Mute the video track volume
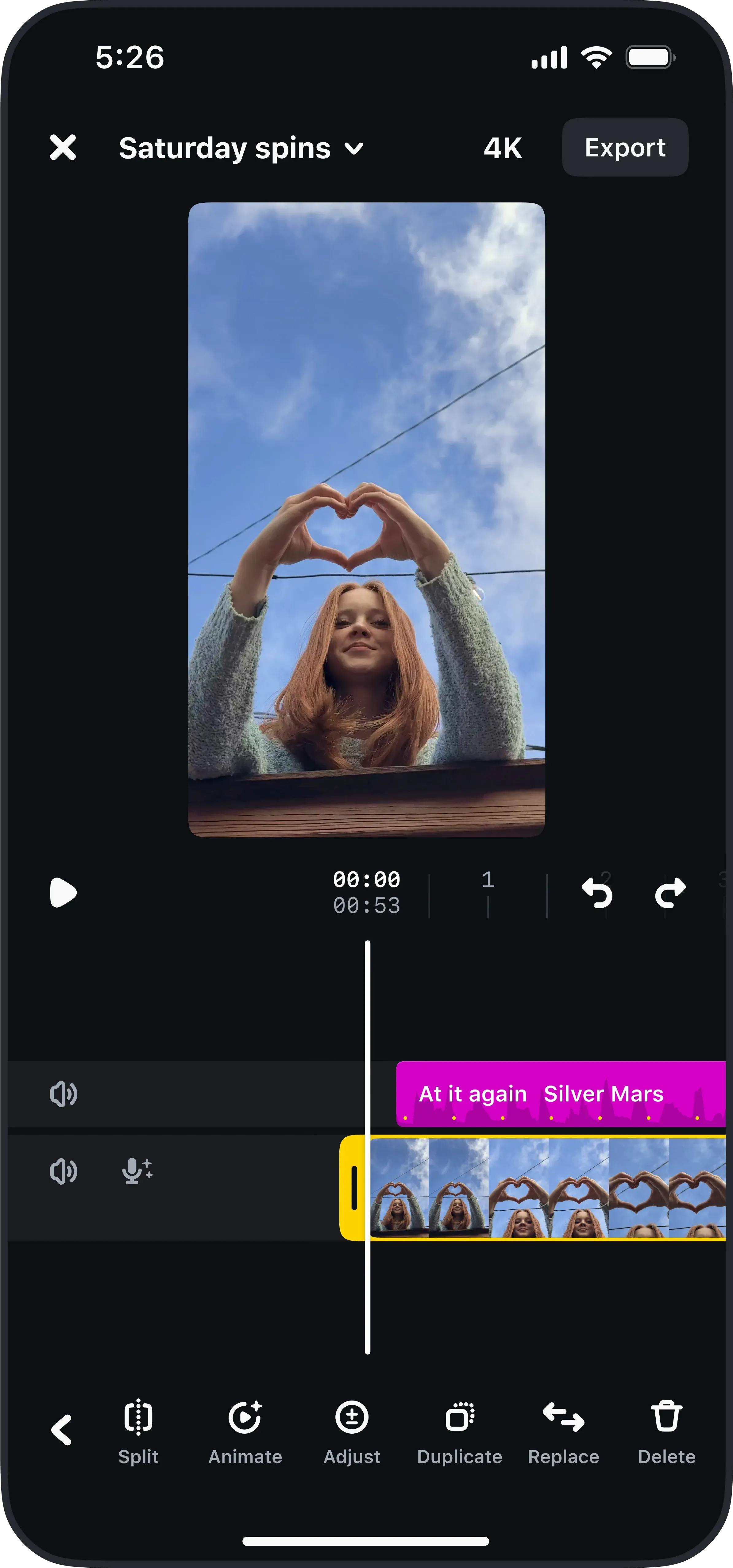Viewport: 733px width, 1568px height. (63, 1171)
